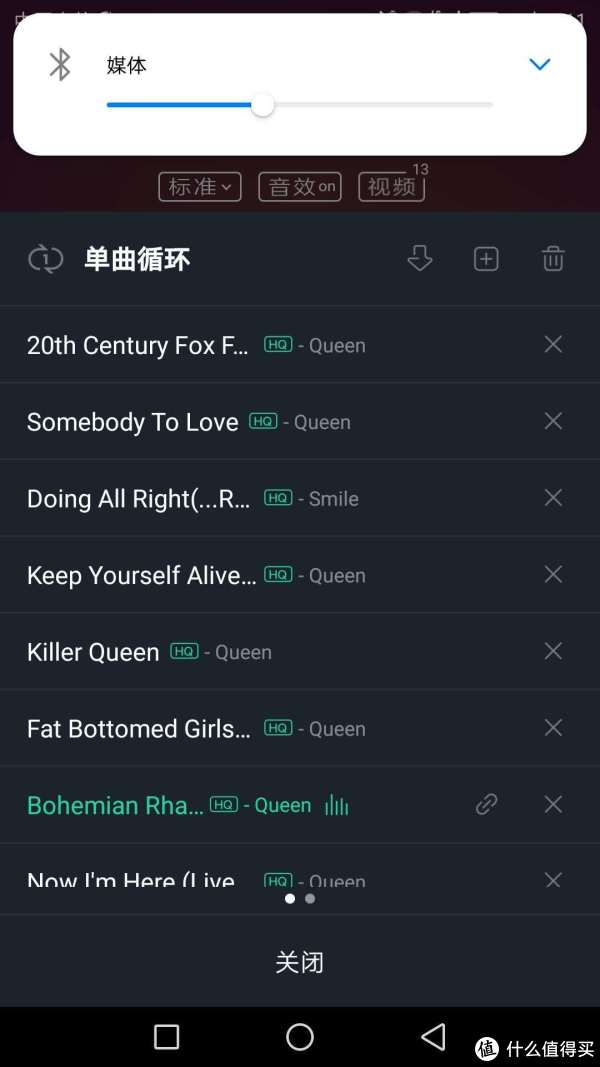Remove Keep Yourself Alive from queue
Screen dimensions: 600x1067
553,574
